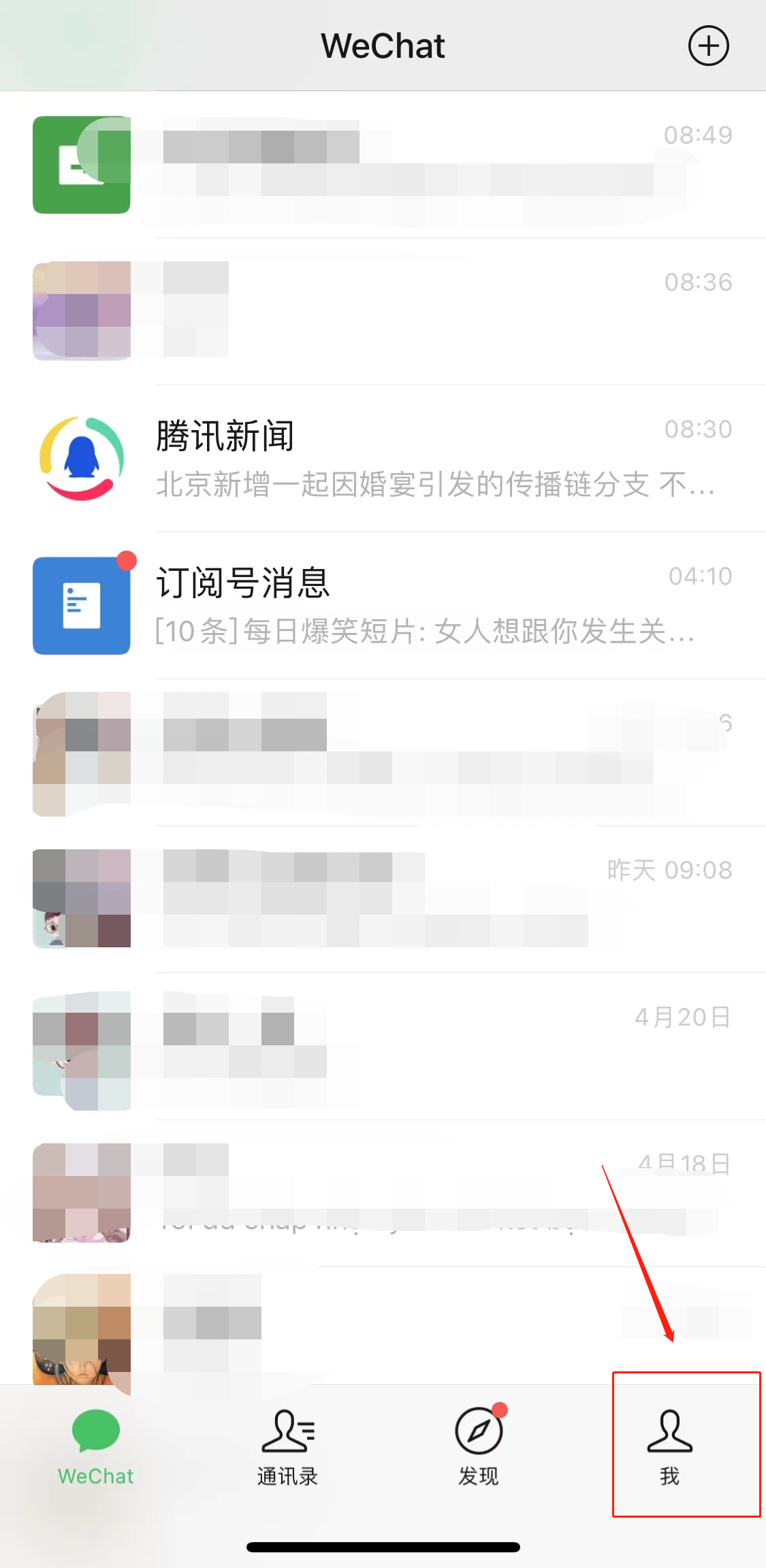The image size is (766, 1568).
Task: Go to the 发现 discover tab
Action: point(479,1447)
